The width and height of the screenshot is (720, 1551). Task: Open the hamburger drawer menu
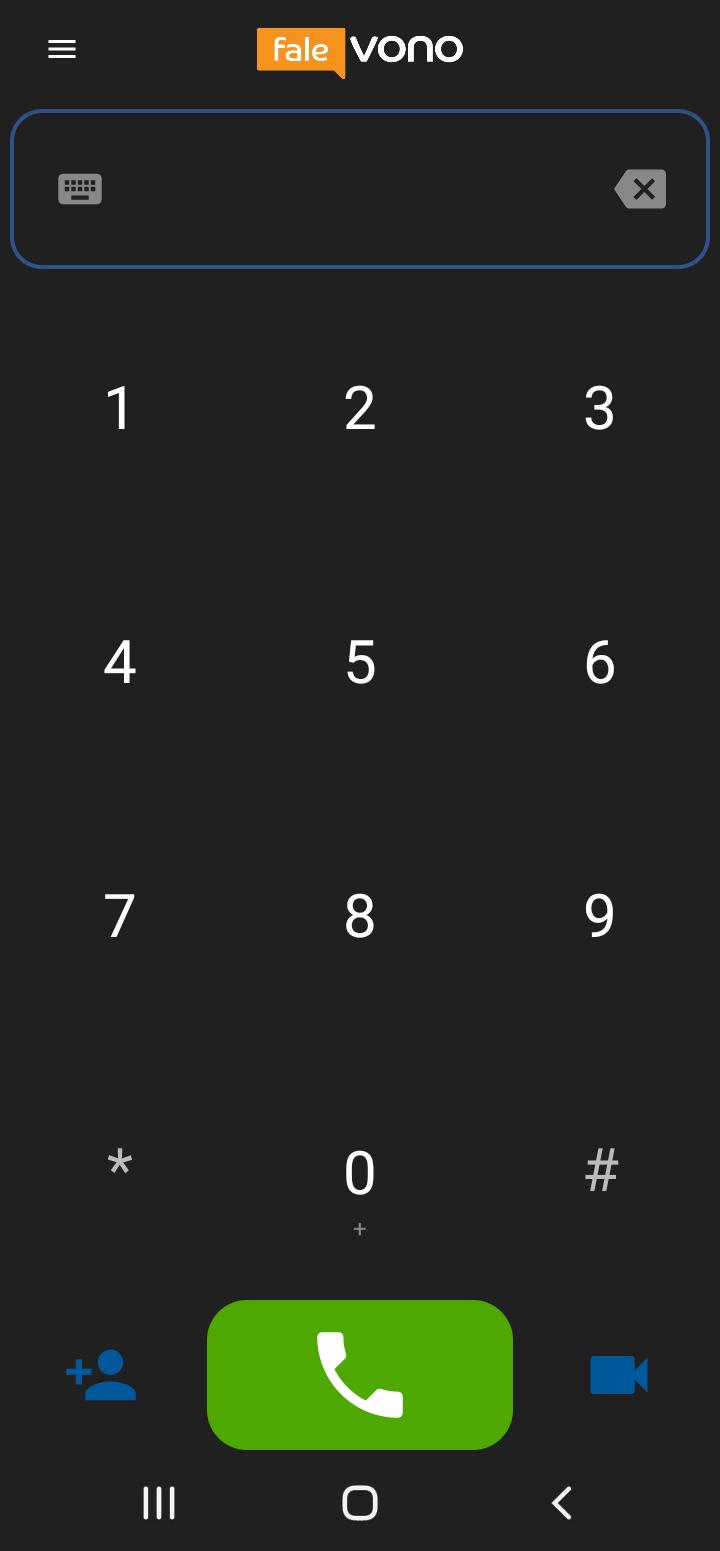62,49
